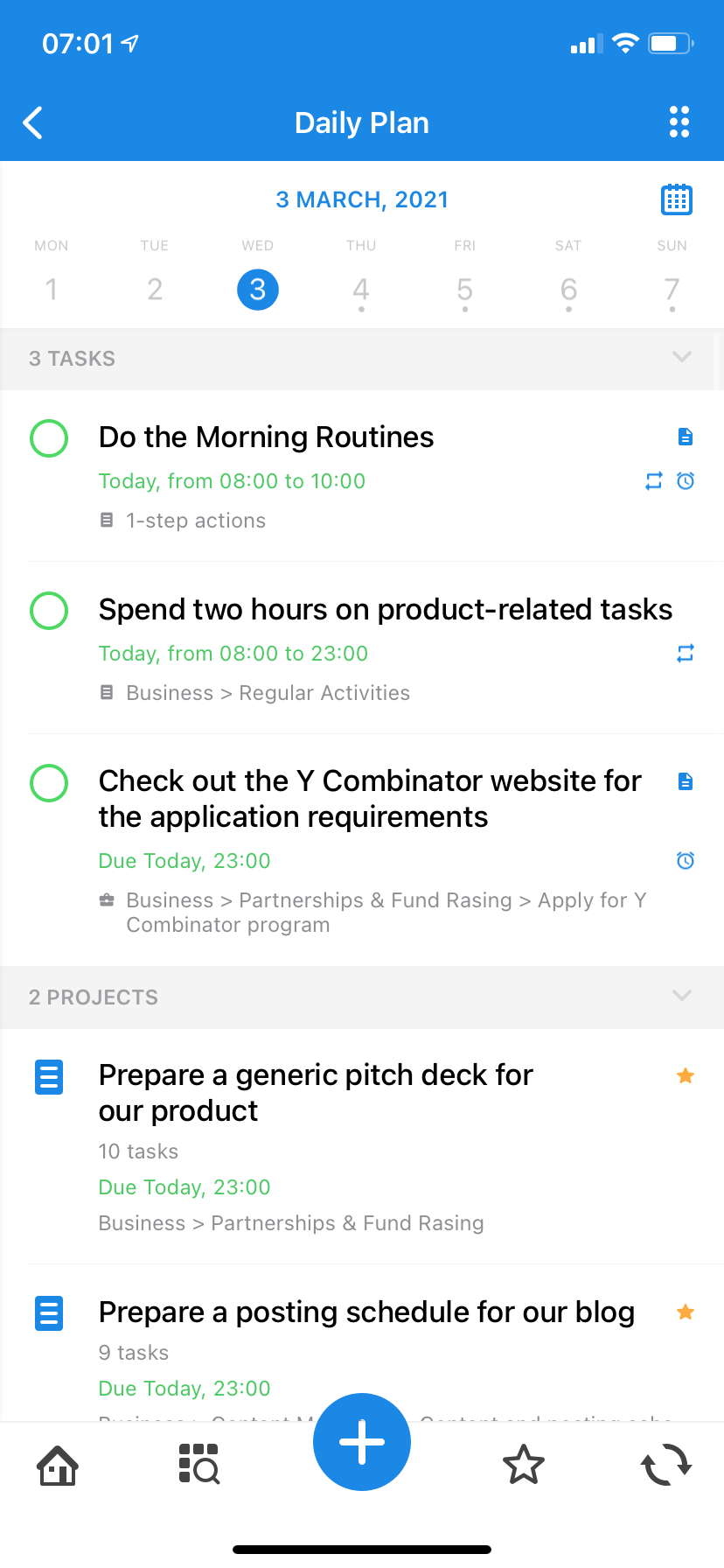Open the starred favorites tab
The width and height of the screenshot is (724, 1568).
click(524, 1465)
